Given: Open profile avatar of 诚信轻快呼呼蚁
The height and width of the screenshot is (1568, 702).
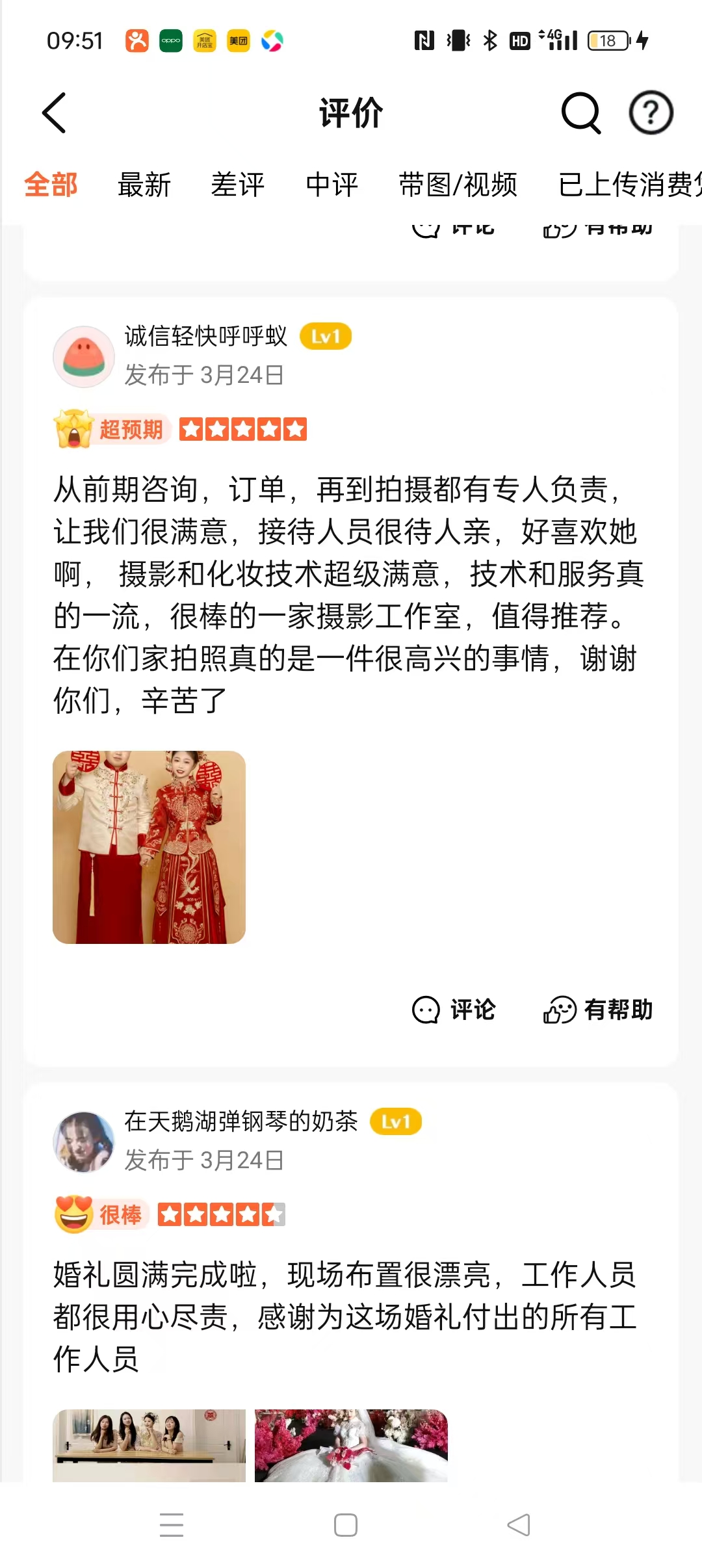Looking at the screenshot, I should point(84,357).
